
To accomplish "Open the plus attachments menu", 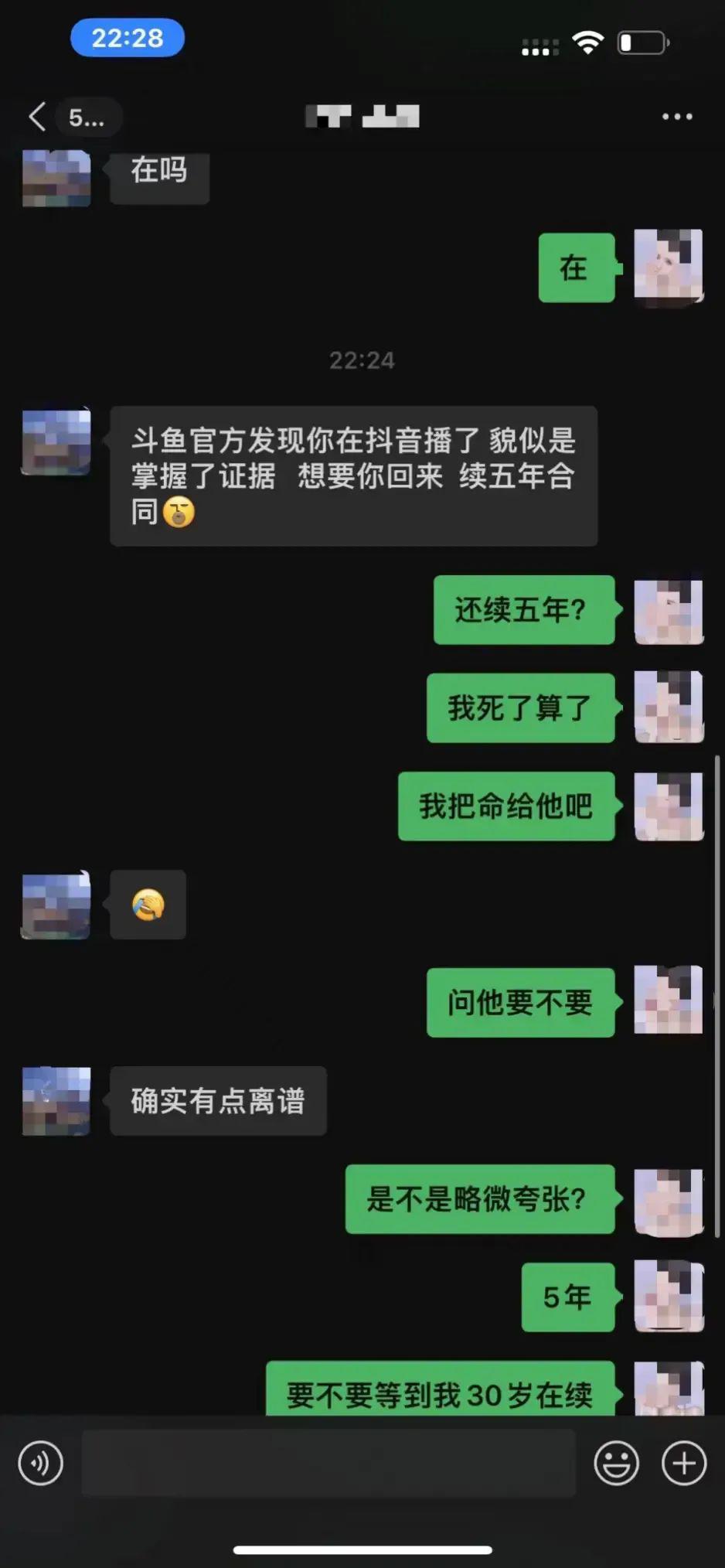I will [684, 1463].
